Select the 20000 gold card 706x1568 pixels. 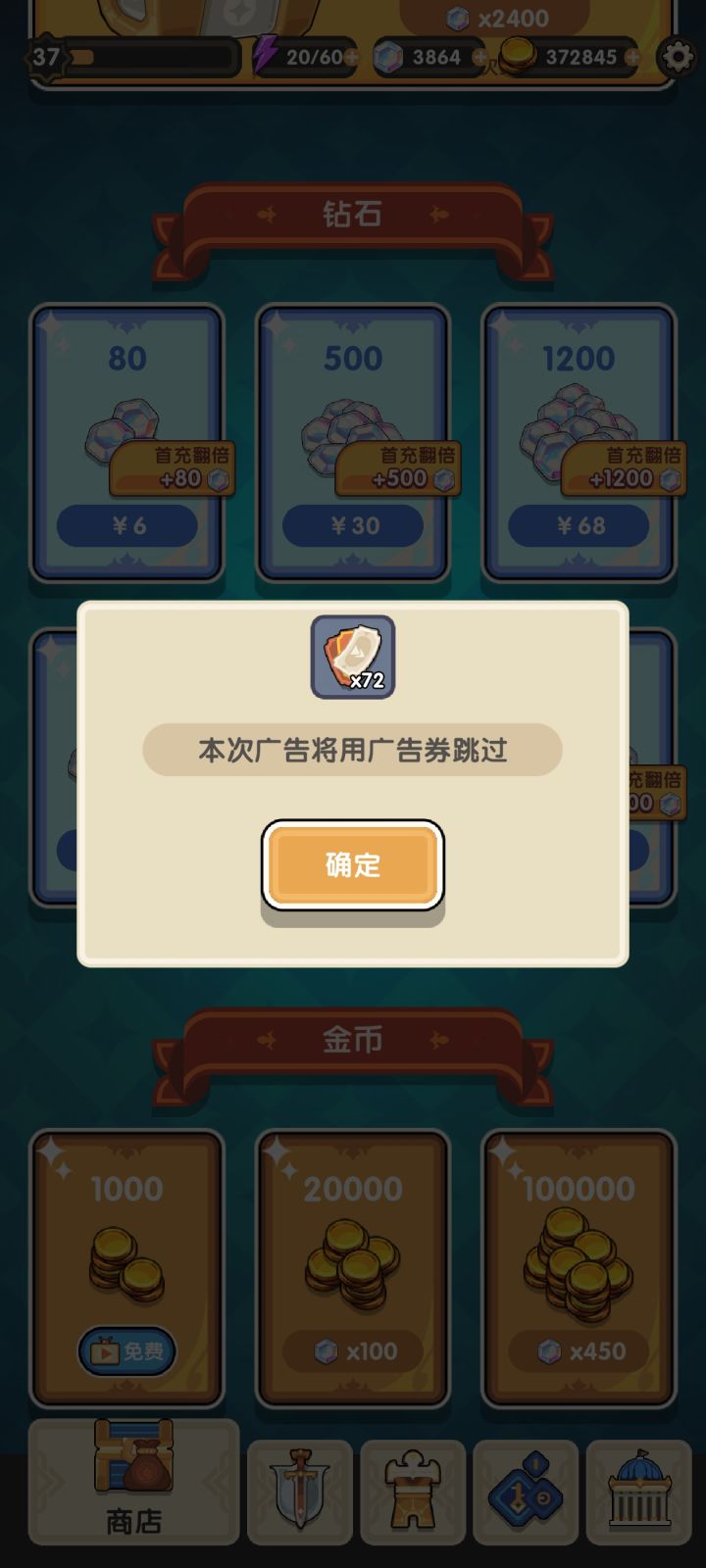[352, 1264]
